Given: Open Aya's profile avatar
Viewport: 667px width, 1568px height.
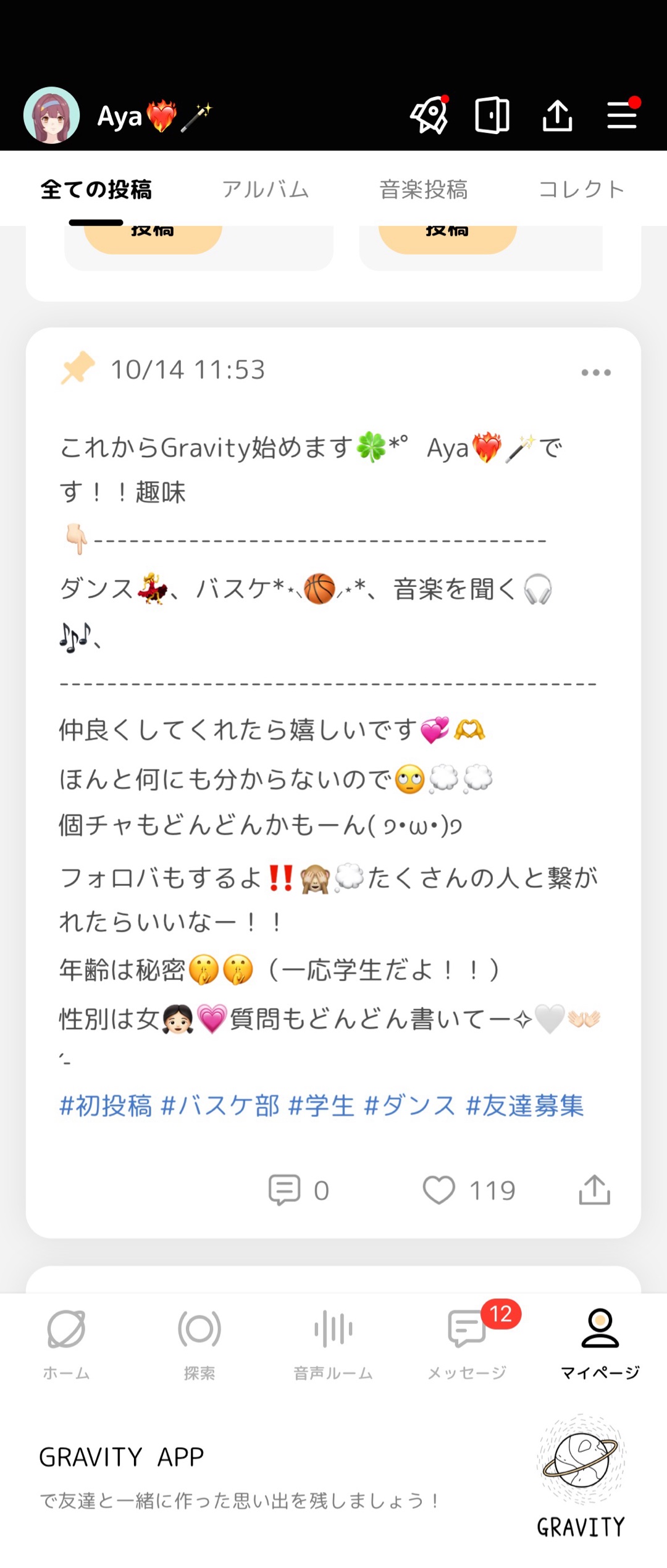Looking at the screenshot, I should click(52, 116).
